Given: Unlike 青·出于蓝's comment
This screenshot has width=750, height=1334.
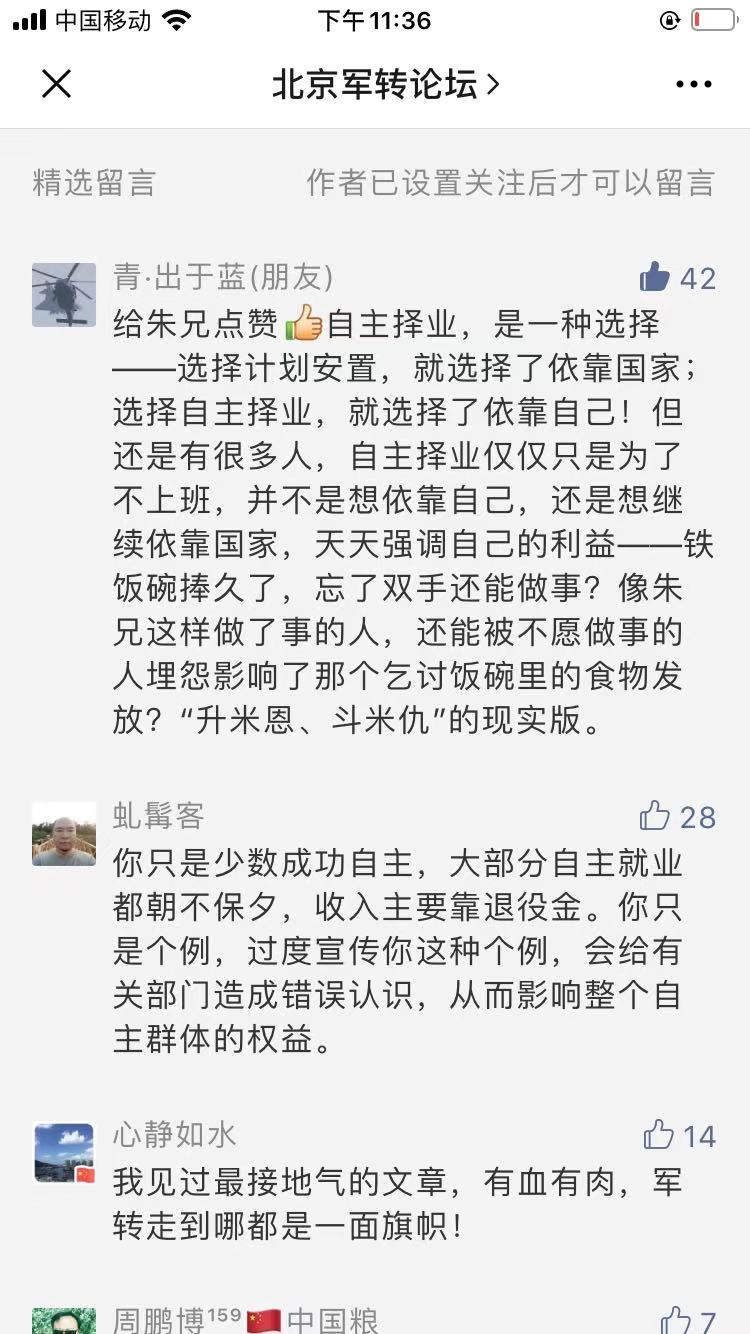Looking at the screenshot, I should 655,277.
